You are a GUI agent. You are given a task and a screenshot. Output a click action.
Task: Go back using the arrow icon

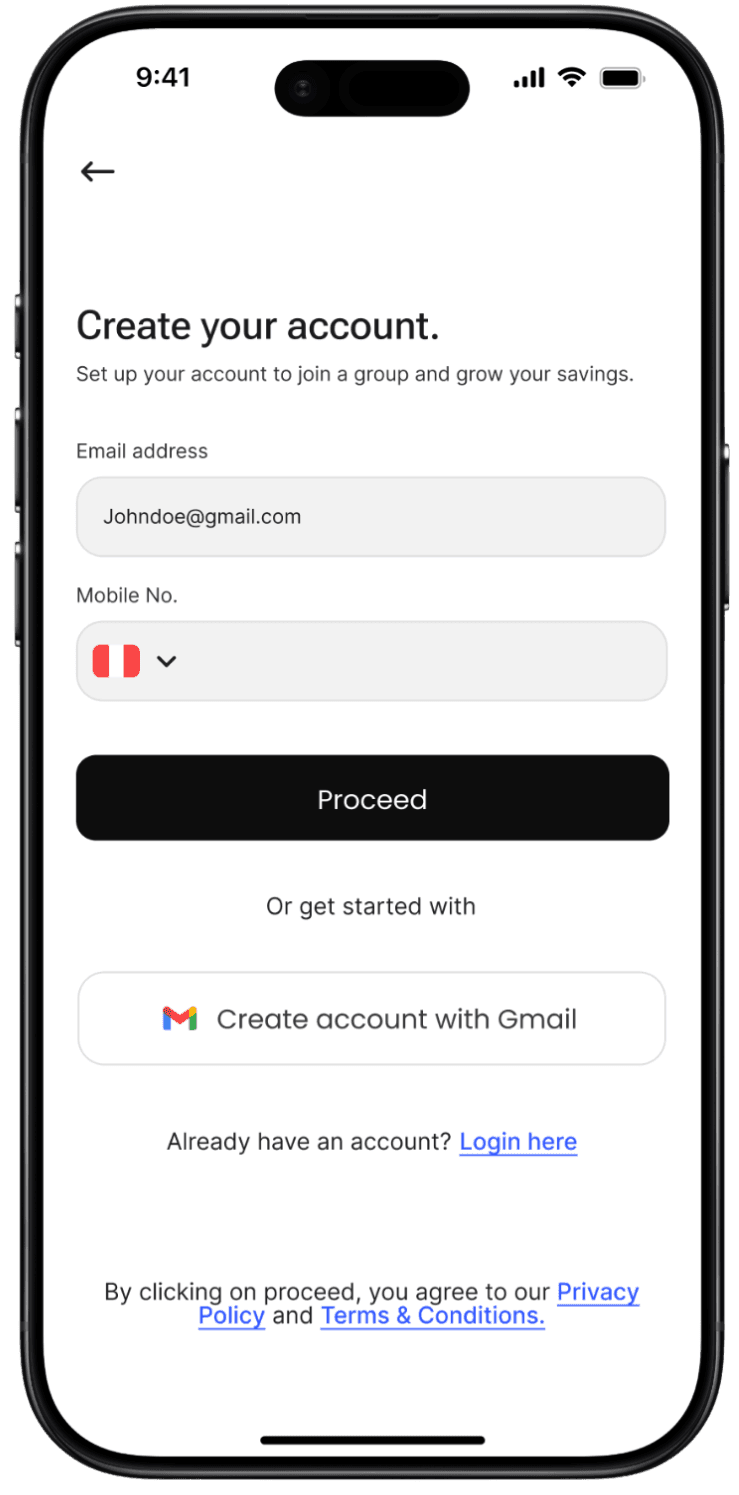click(x=97, y=172)
